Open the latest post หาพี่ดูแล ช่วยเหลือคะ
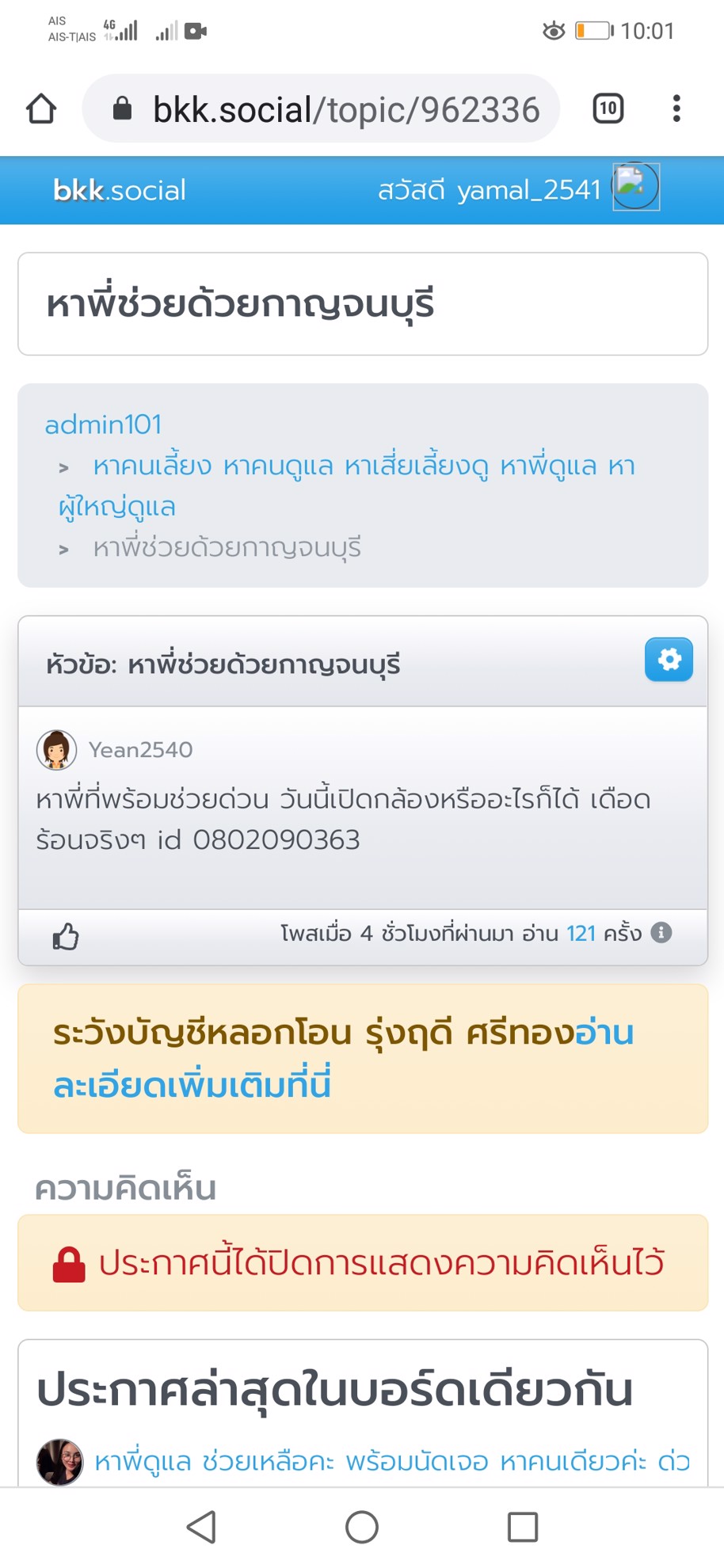 click(x=391, y=1460)
